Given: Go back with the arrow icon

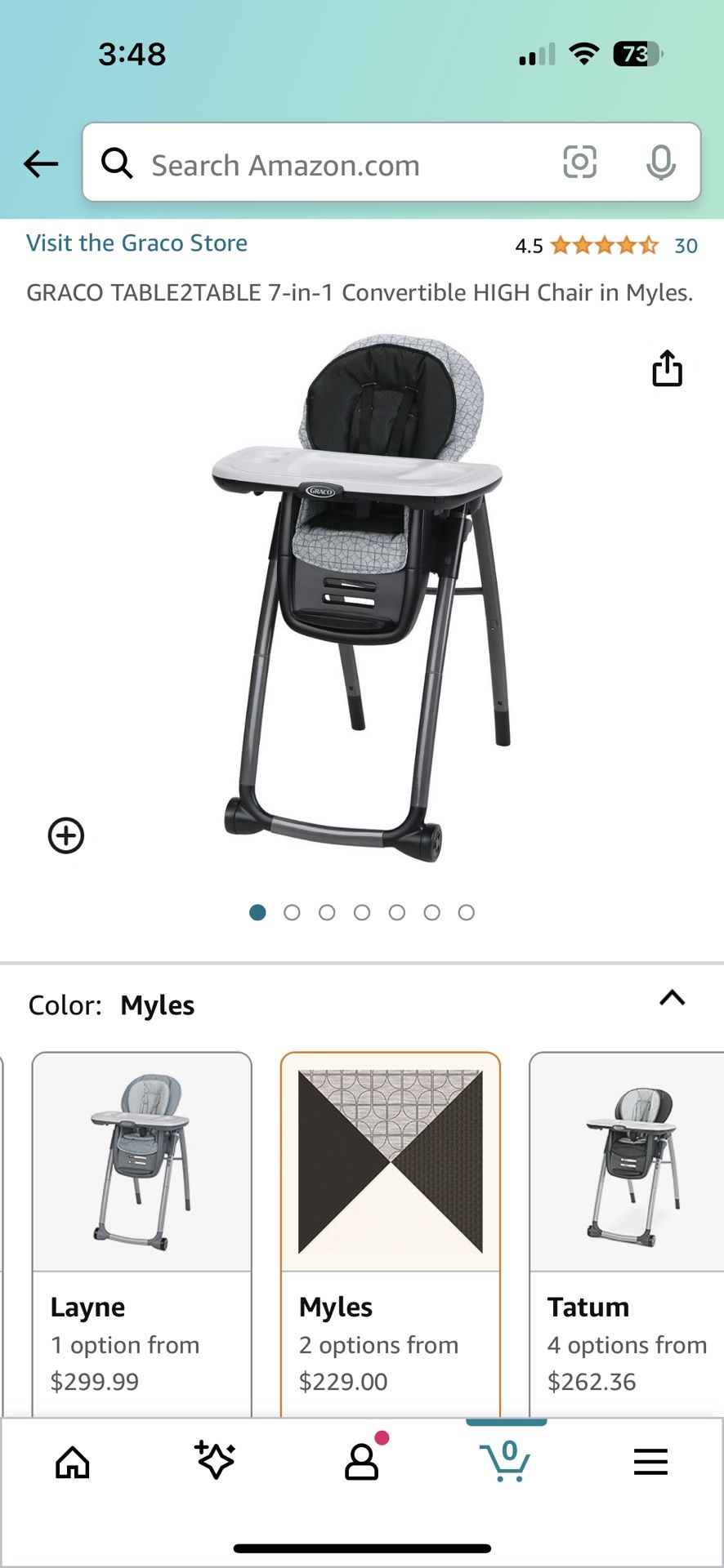Looking at the screenshot, I should (41, 164).
